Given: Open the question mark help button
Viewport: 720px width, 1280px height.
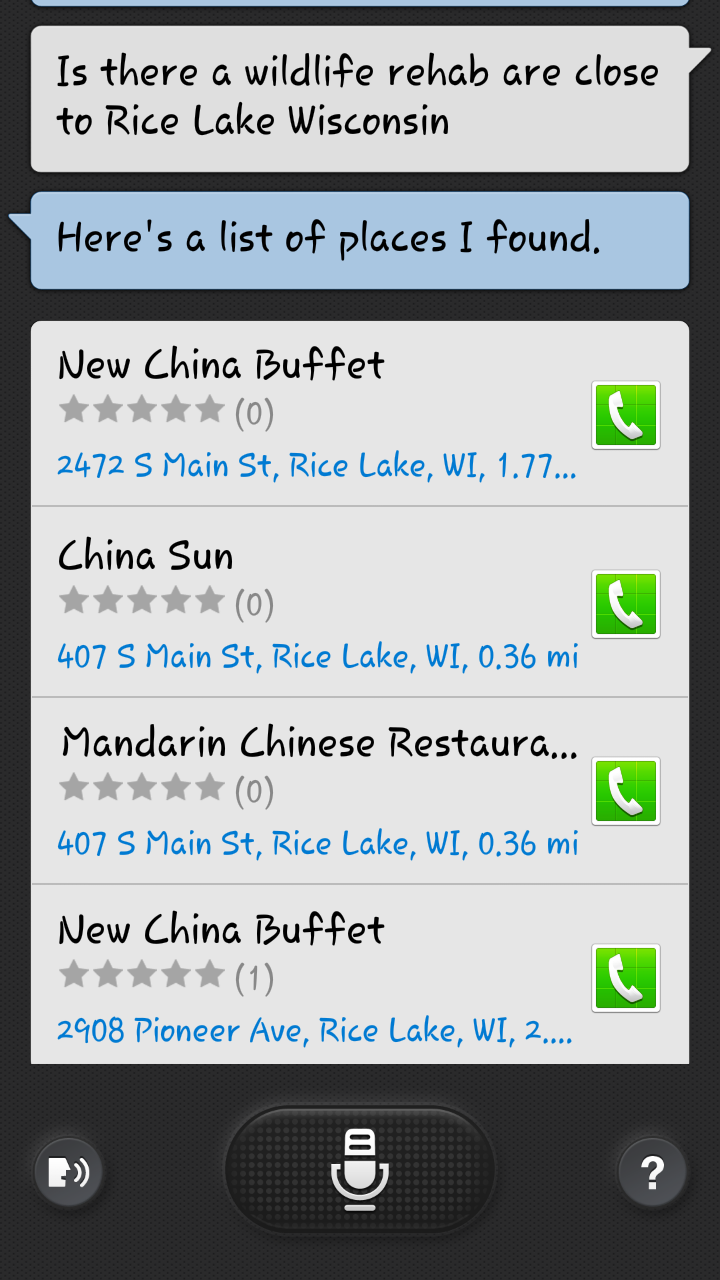Looking at the screenshot, I should coord(652,1171).
